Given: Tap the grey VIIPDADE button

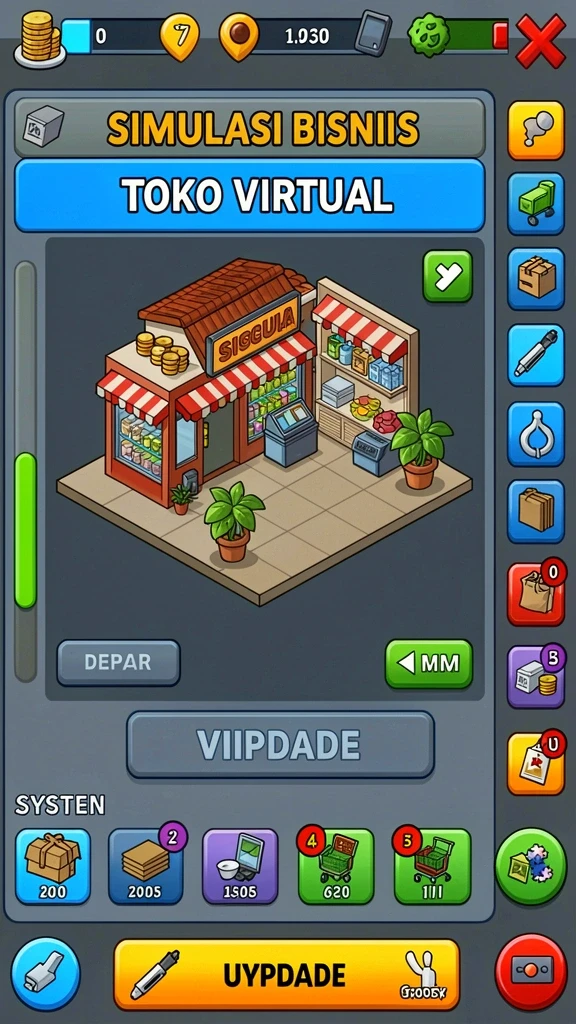Looking at the screenshot, I should (x=280, y=744).
